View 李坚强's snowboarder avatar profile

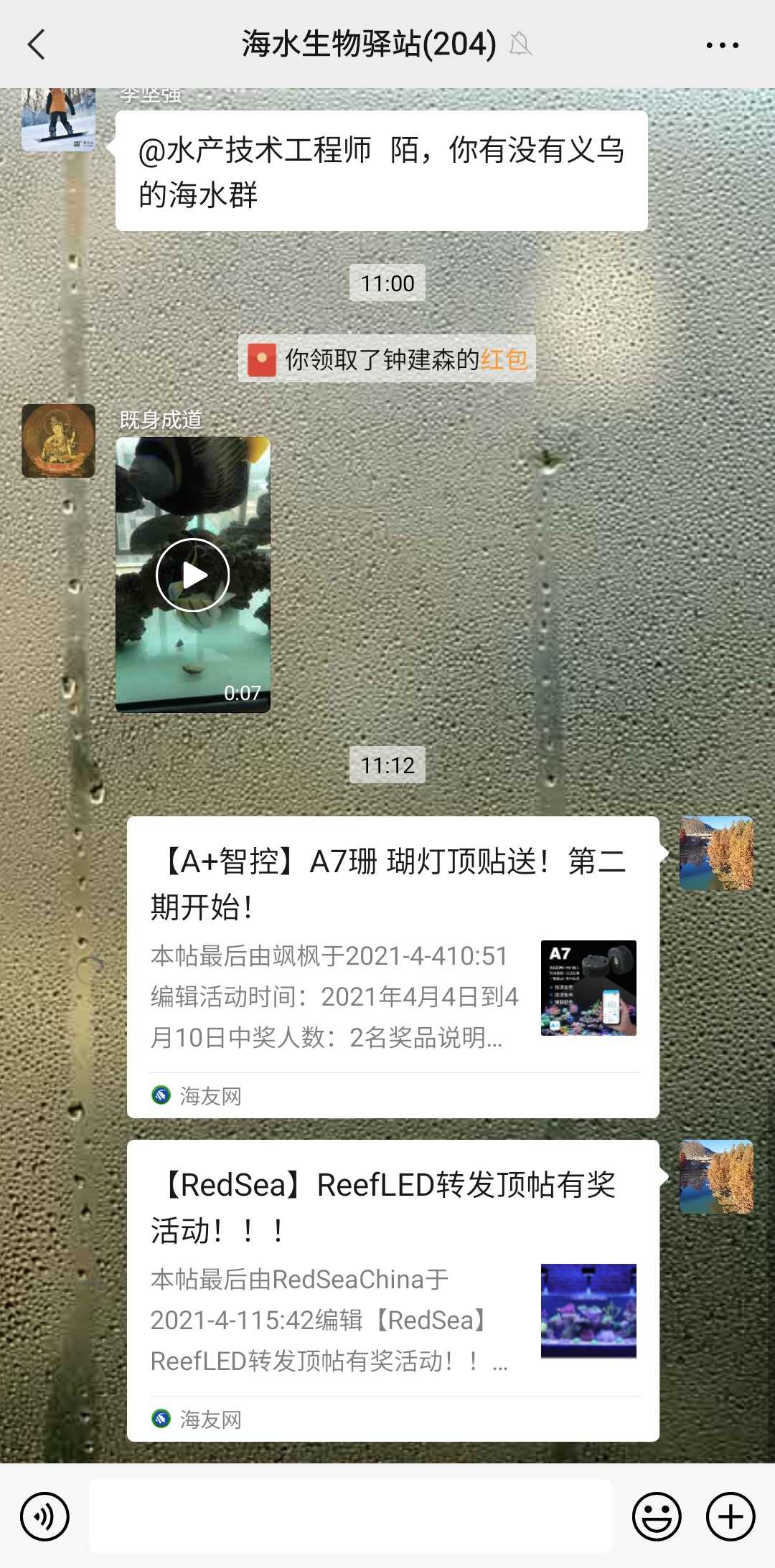pos(58,119)
